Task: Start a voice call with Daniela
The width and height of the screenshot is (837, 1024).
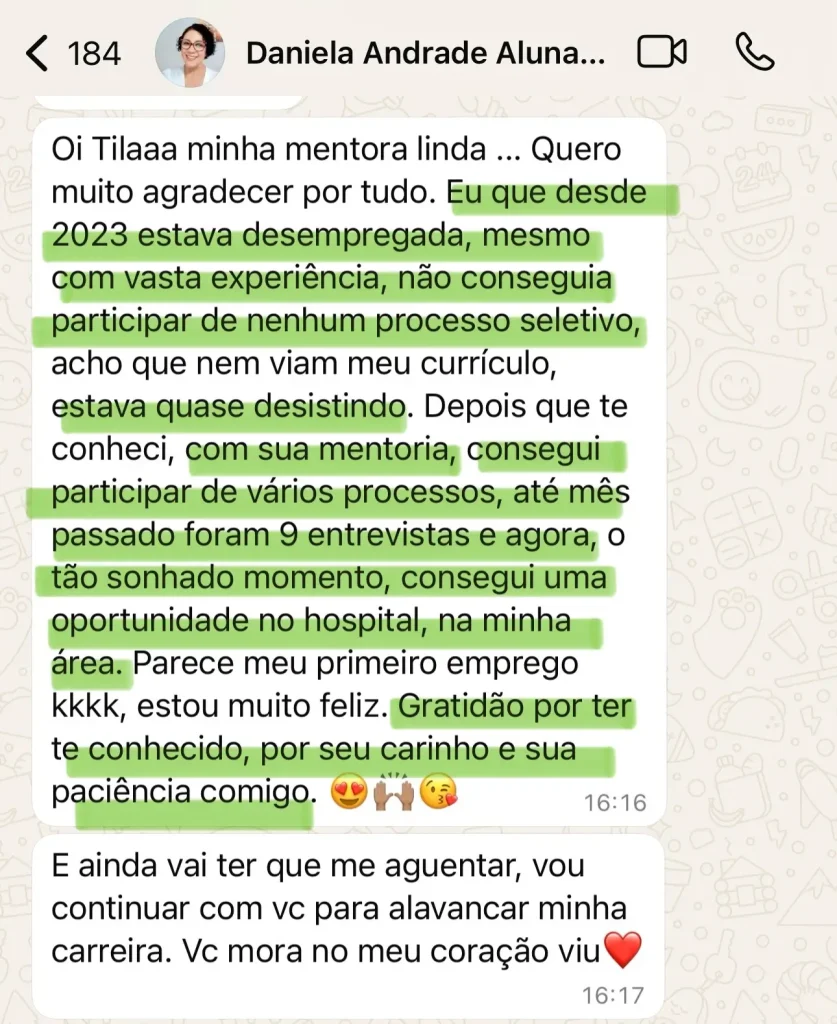Action: click(755, 52)
